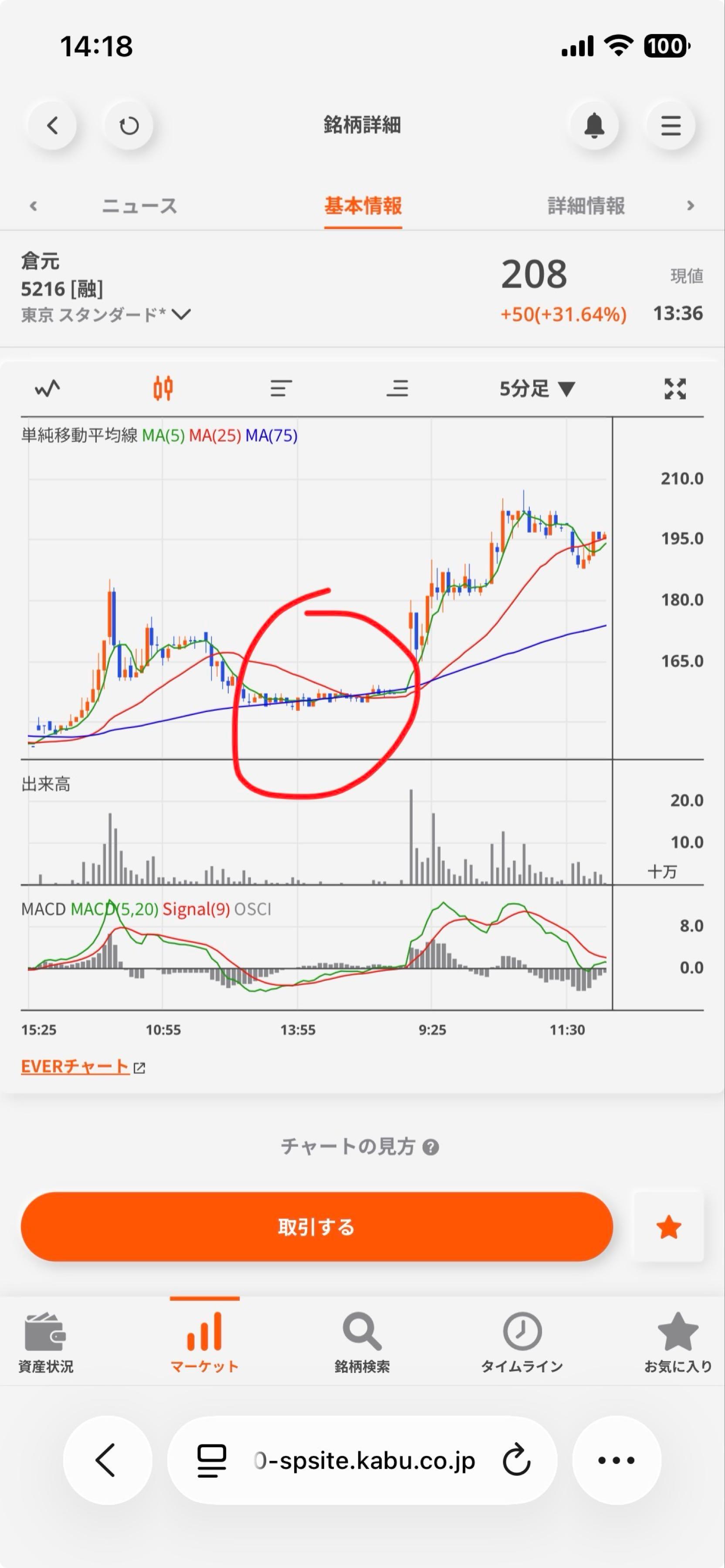
Task: Select candlestick chart view
Action: (163, 389)
